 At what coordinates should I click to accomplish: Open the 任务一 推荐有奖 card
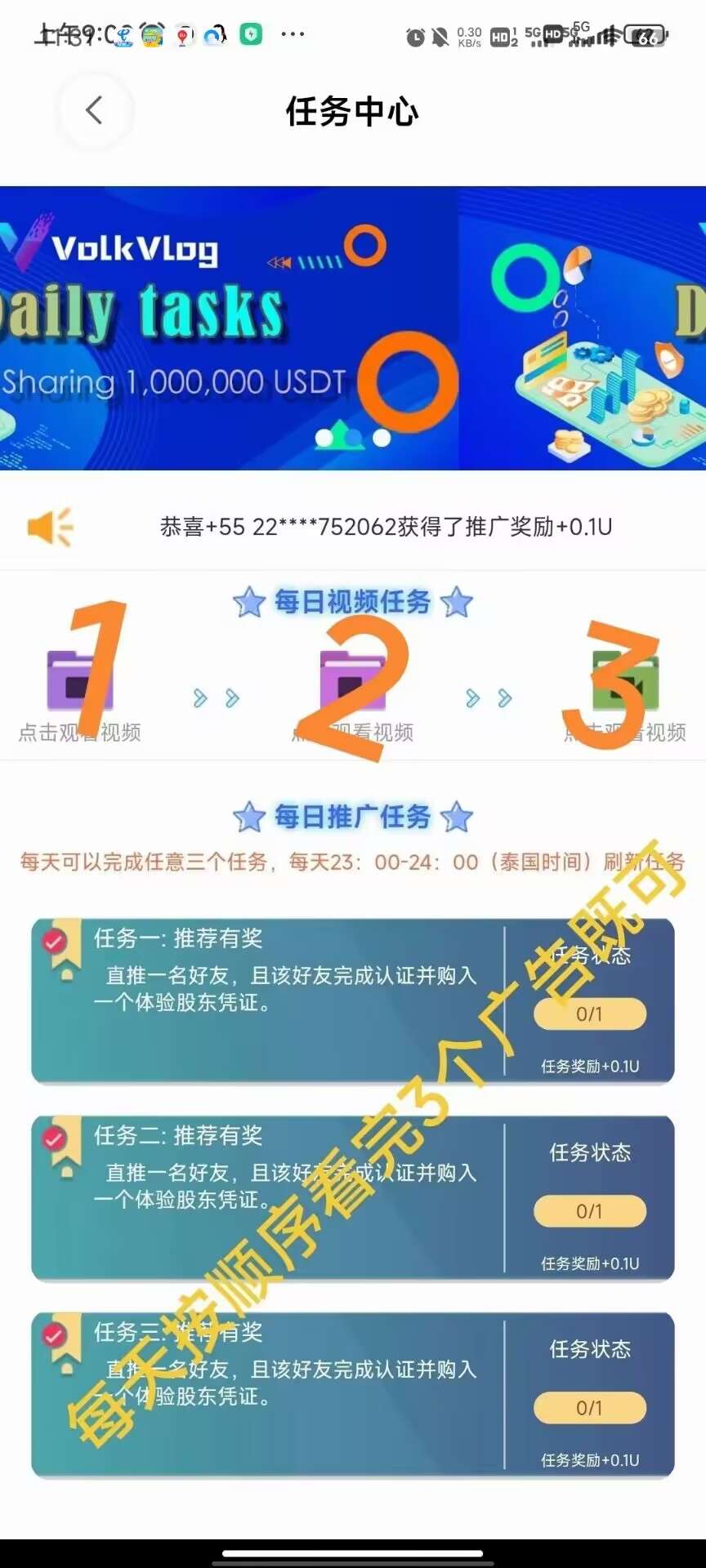click(352, 1001)
